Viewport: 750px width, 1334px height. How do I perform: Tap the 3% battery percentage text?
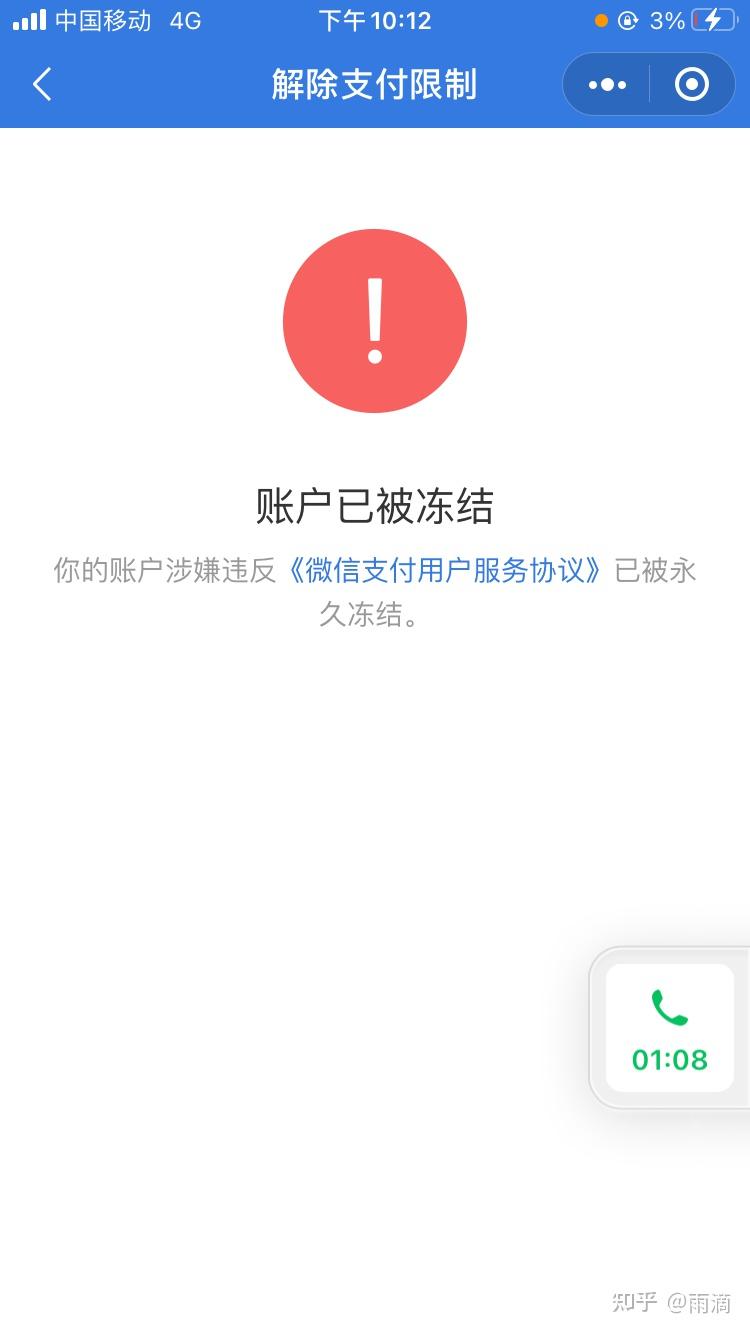[x=665, y=20]
